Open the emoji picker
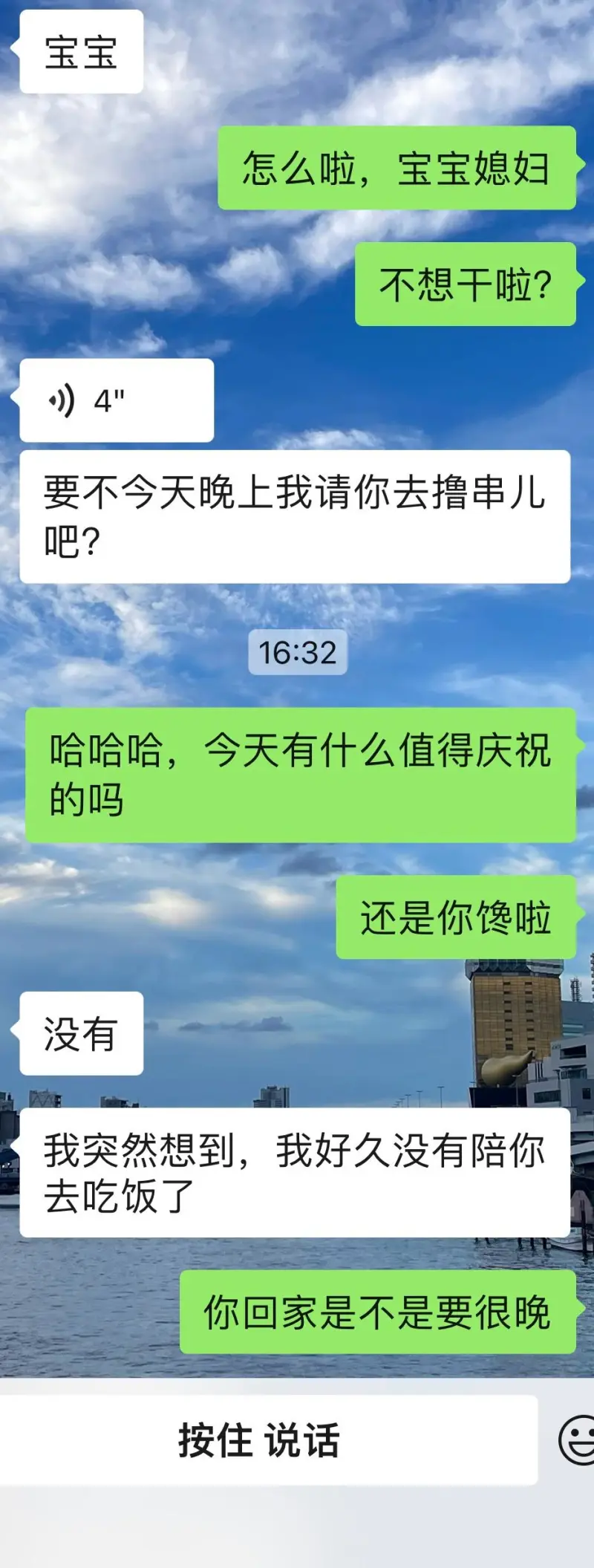 [x=578, y=1440]
